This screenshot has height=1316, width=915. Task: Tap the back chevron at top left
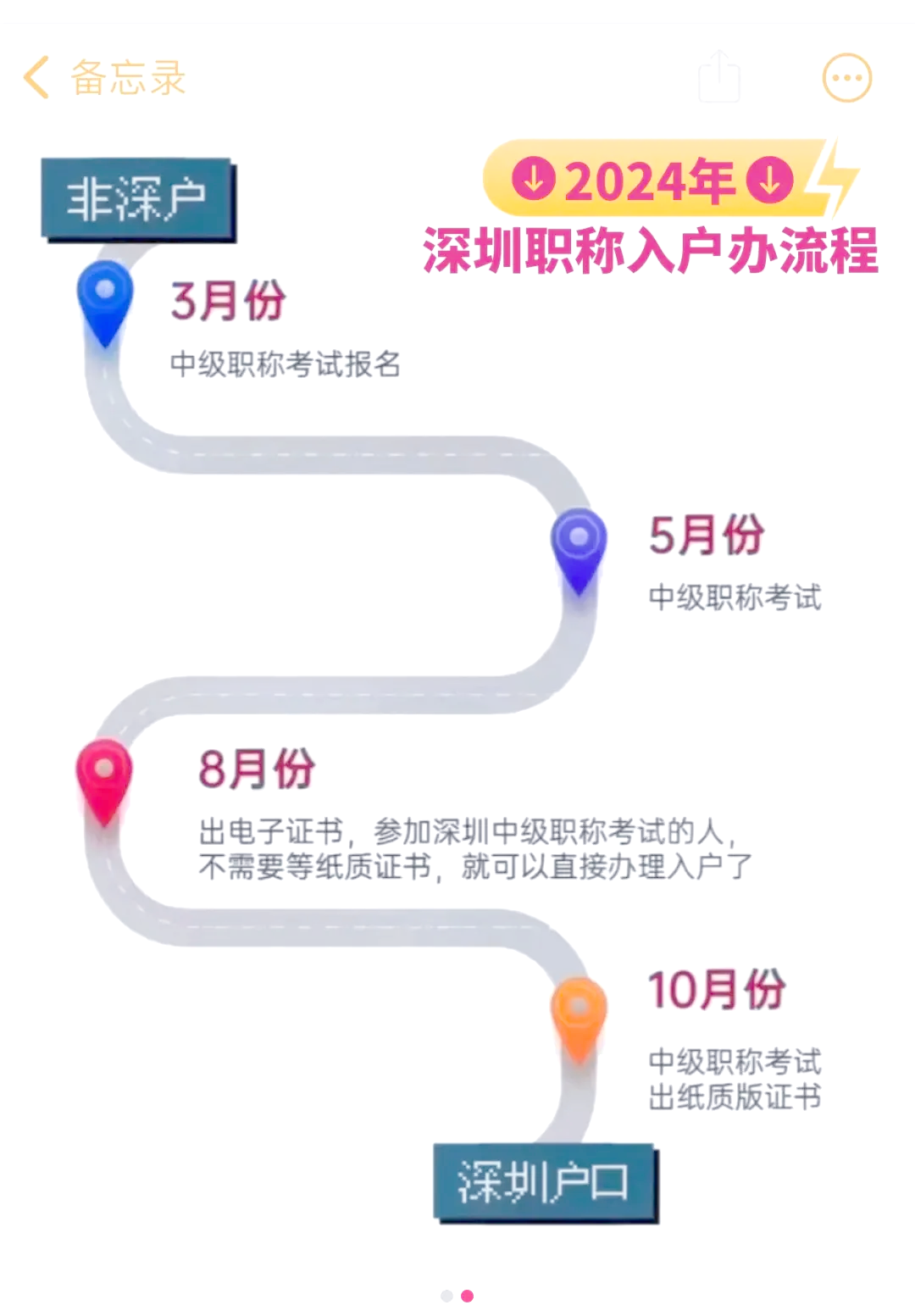coord(36,77)
